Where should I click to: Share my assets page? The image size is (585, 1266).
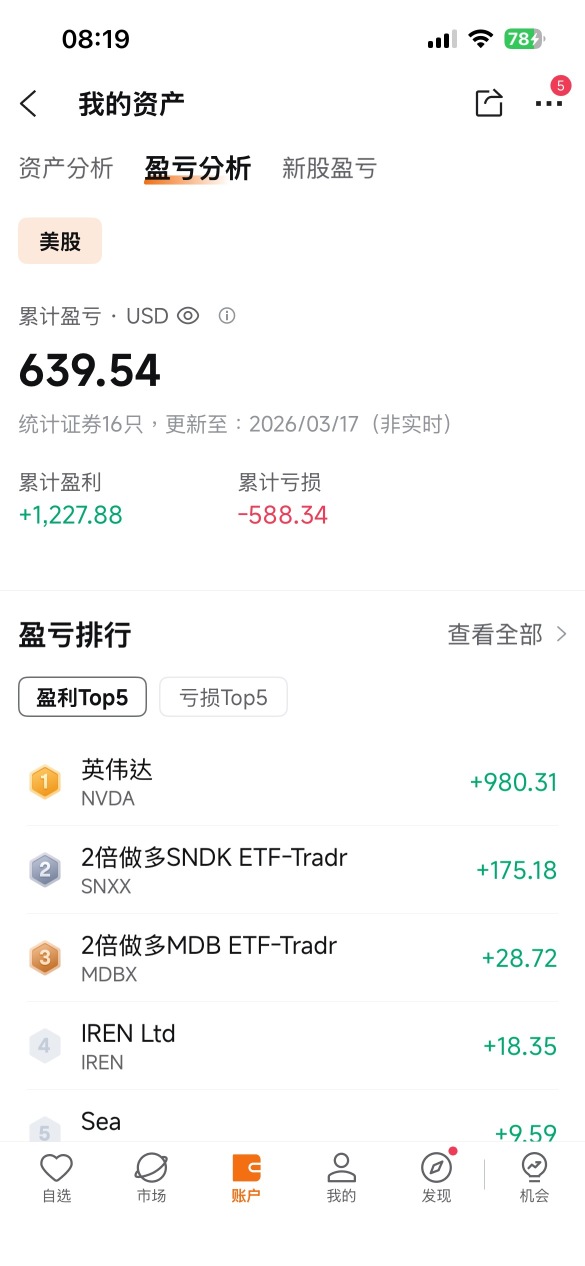489,103
